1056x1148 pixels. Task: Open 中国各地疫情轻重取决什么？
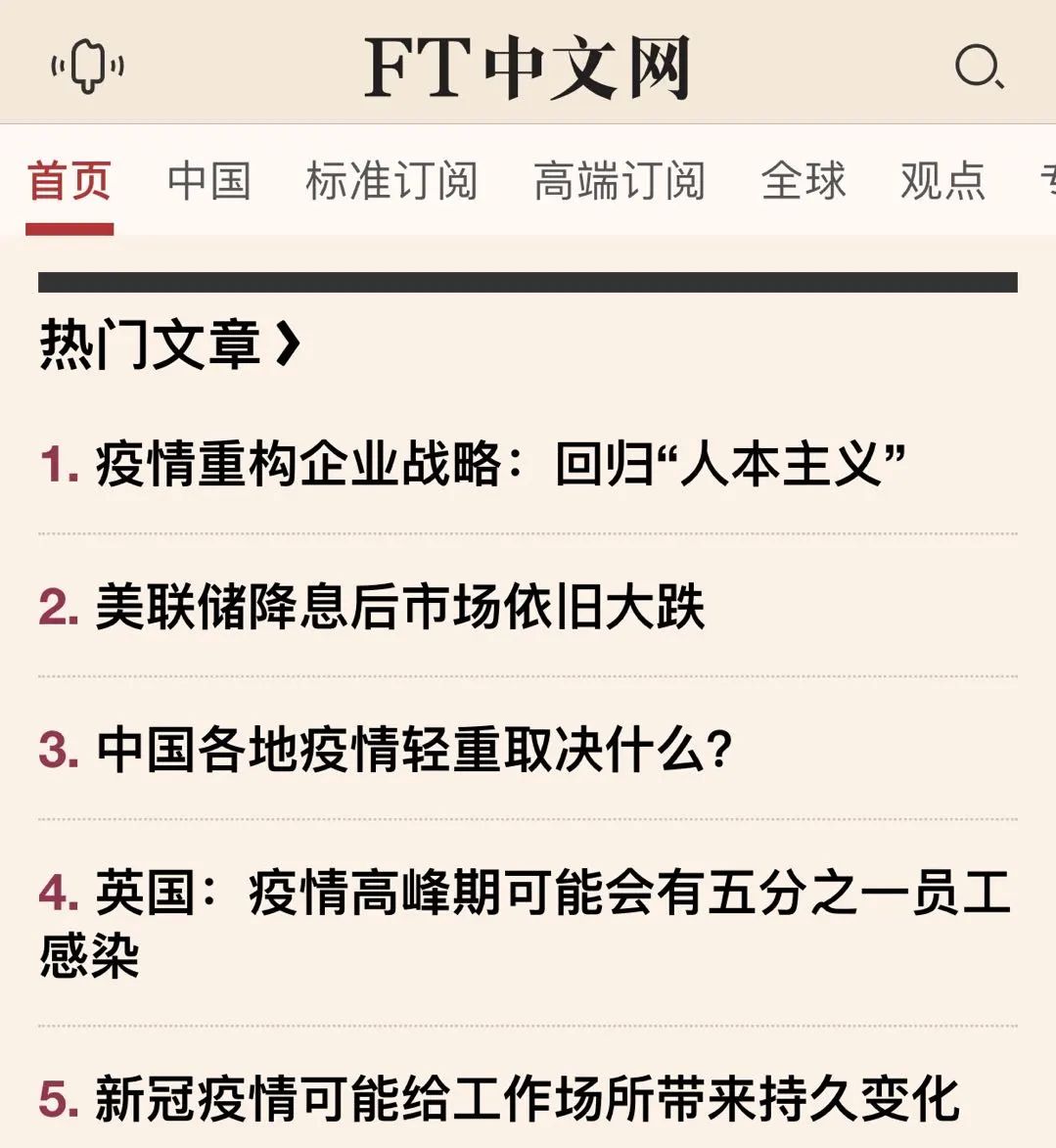(x=414, y=750)
